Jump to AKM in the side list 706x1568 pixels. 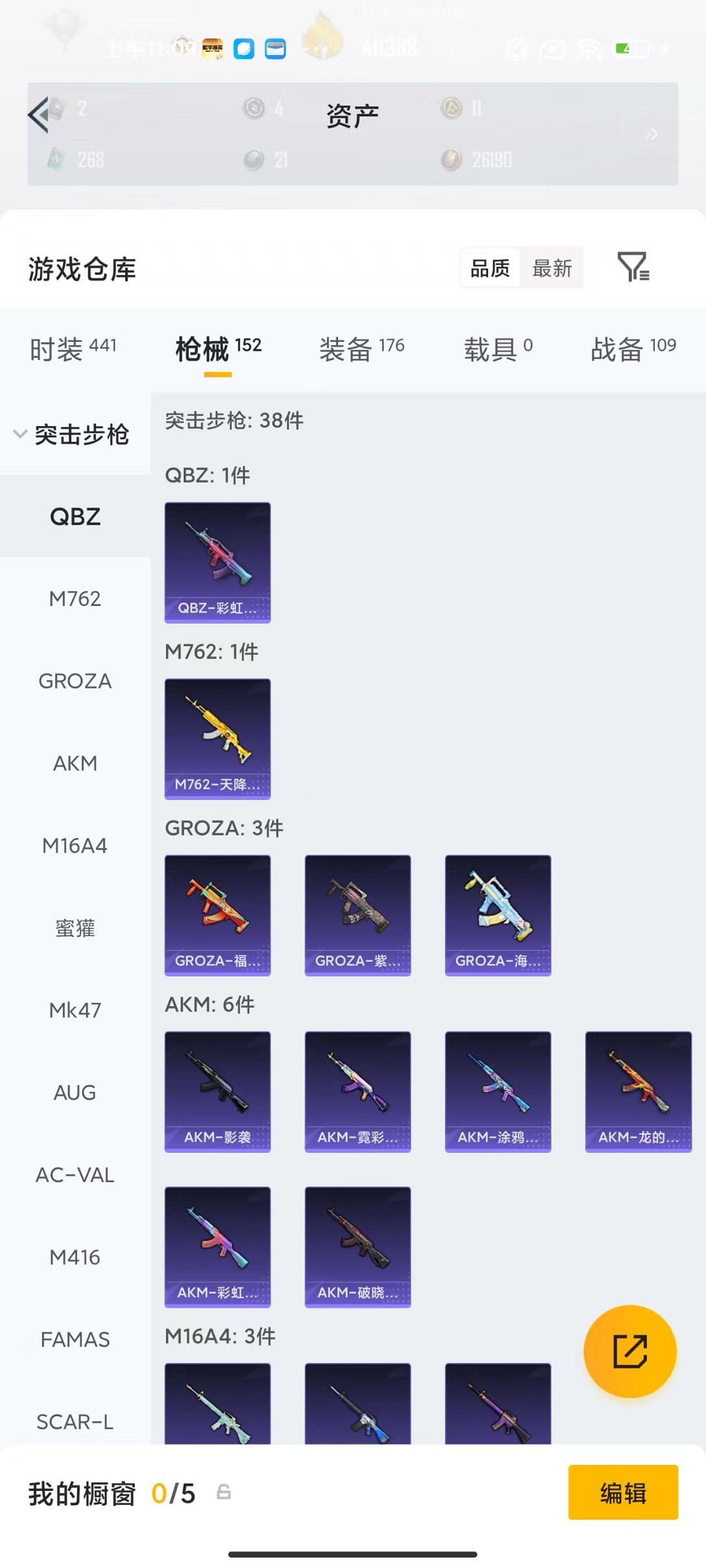(75, 764)
